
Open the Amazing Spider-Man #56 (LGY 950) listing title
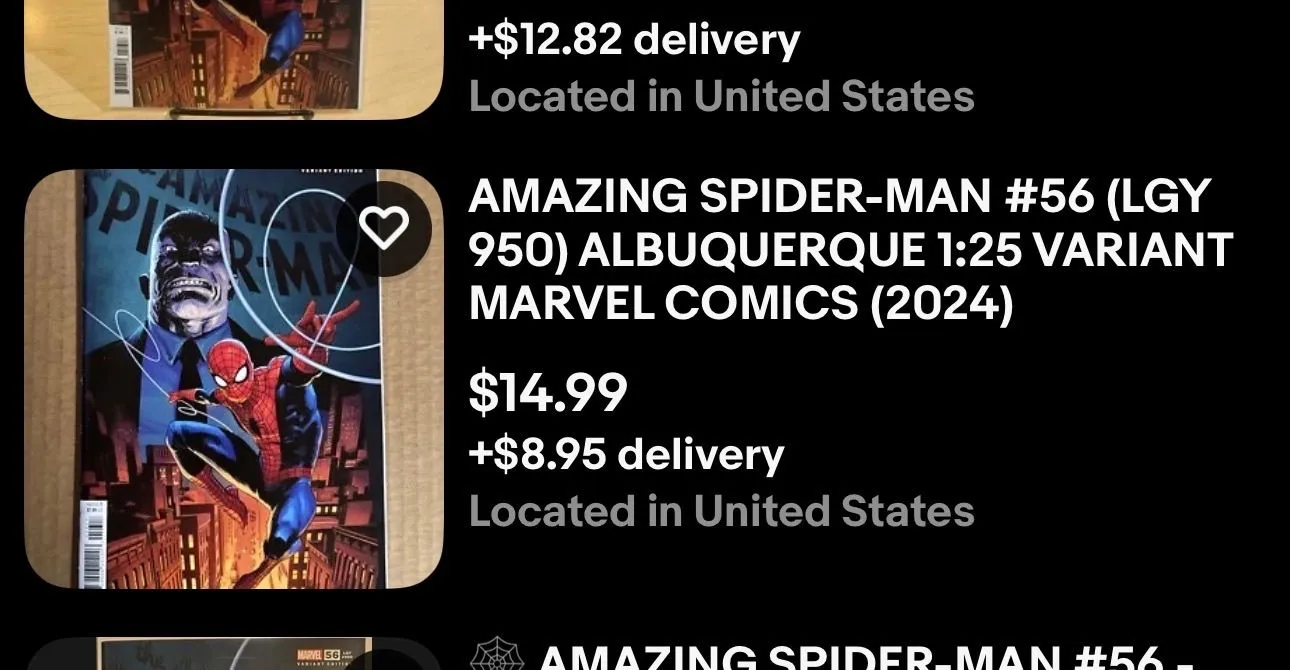pos(850,251)
